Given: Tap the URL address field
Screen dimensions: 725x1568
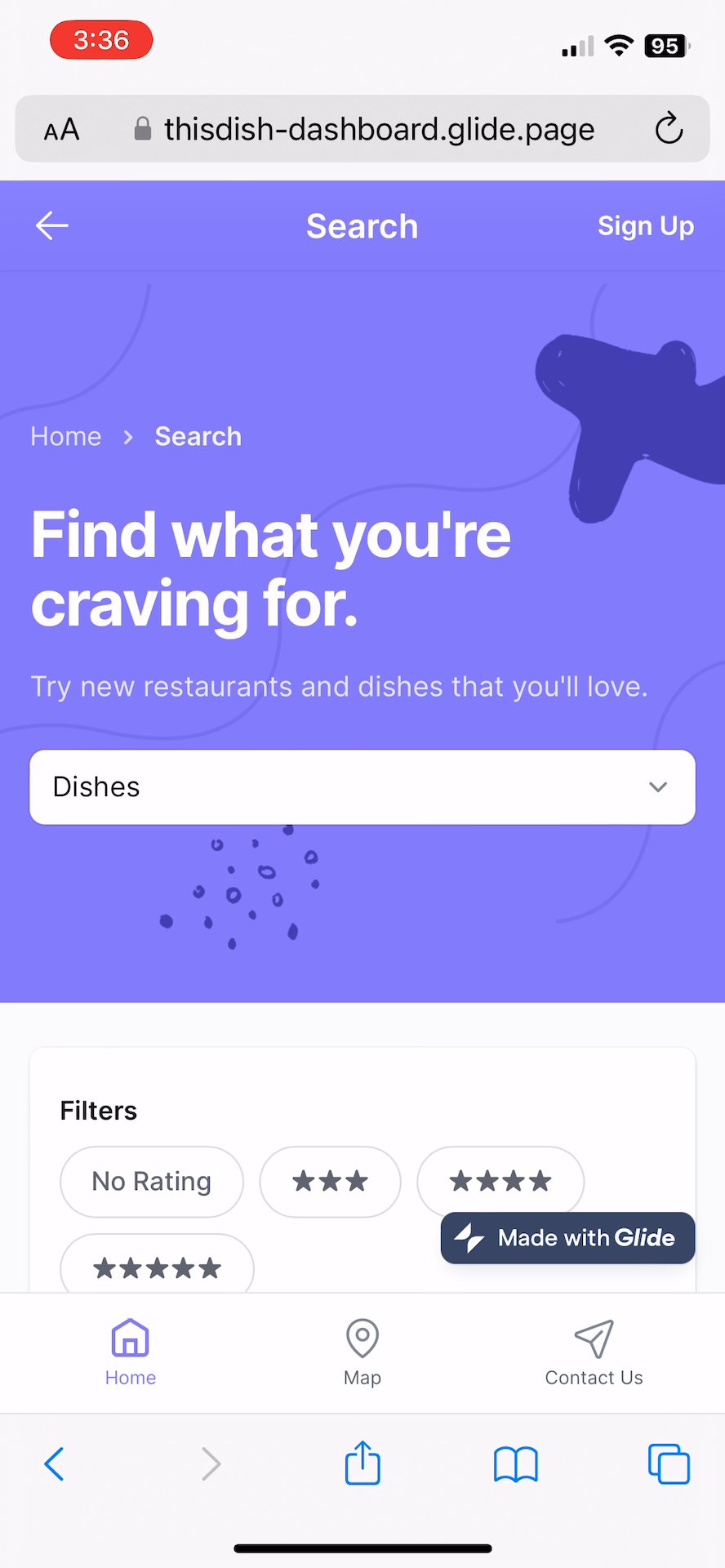Looking at the screenshot, I should (x=379, y=129).
